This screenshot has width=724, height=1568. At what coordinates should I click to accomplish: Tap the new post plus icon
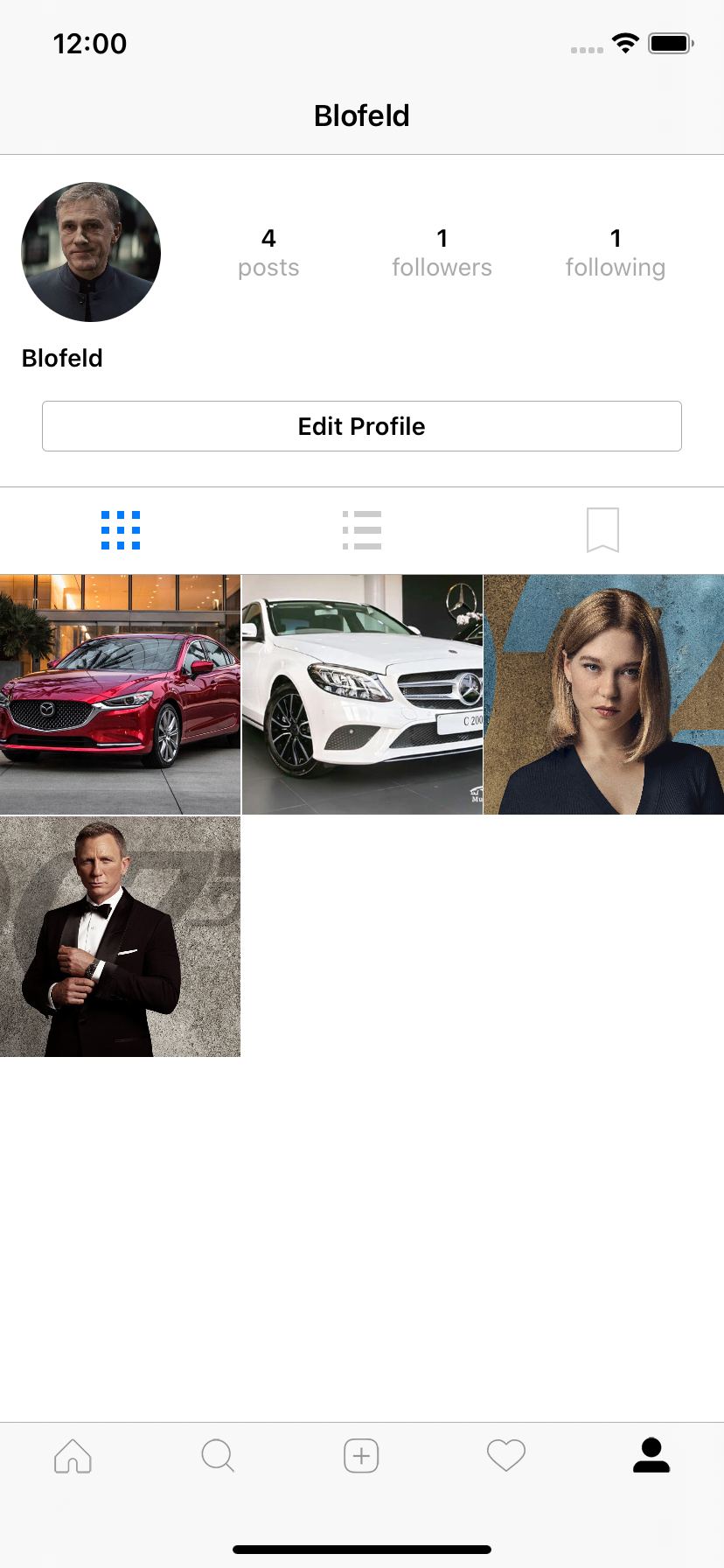(x=361, y=1455)
